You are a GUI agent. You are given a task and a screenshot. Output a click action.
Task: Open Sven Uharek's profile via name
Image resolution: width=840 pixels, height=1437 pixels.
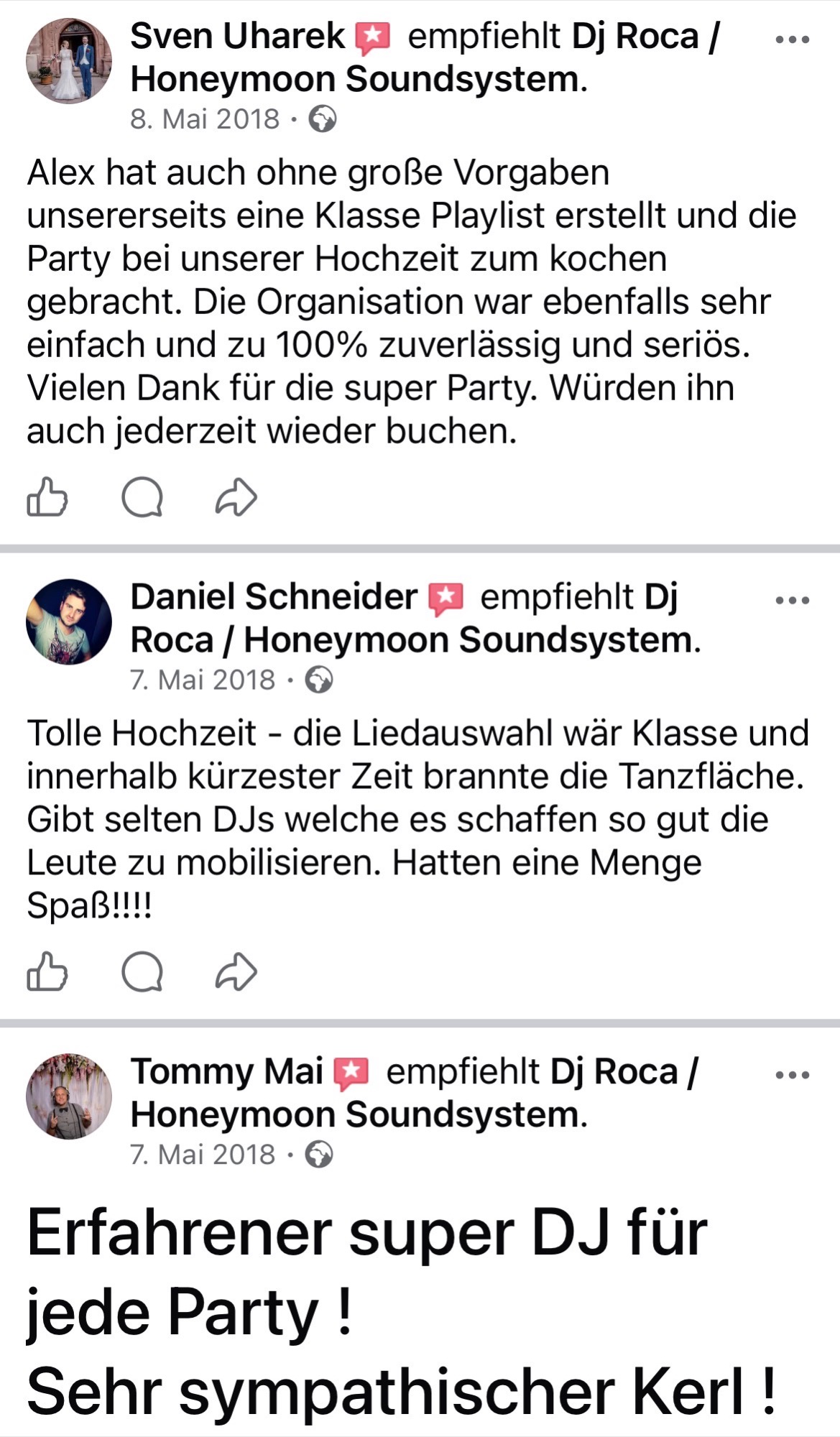pos(237,37)
